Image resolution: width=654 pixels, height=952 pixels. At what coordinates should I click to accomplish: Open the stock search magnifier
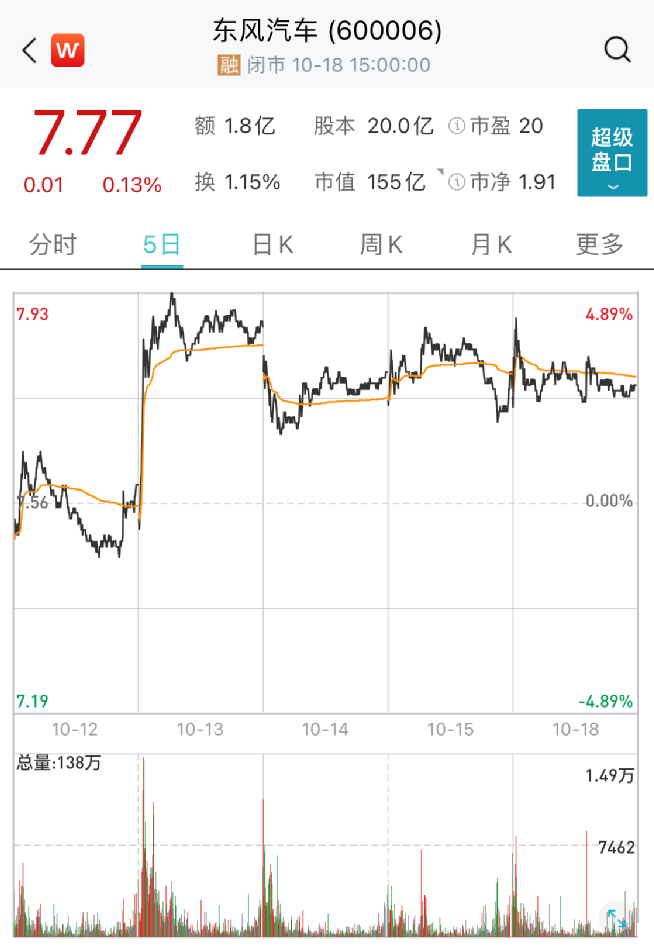(617, 49)
